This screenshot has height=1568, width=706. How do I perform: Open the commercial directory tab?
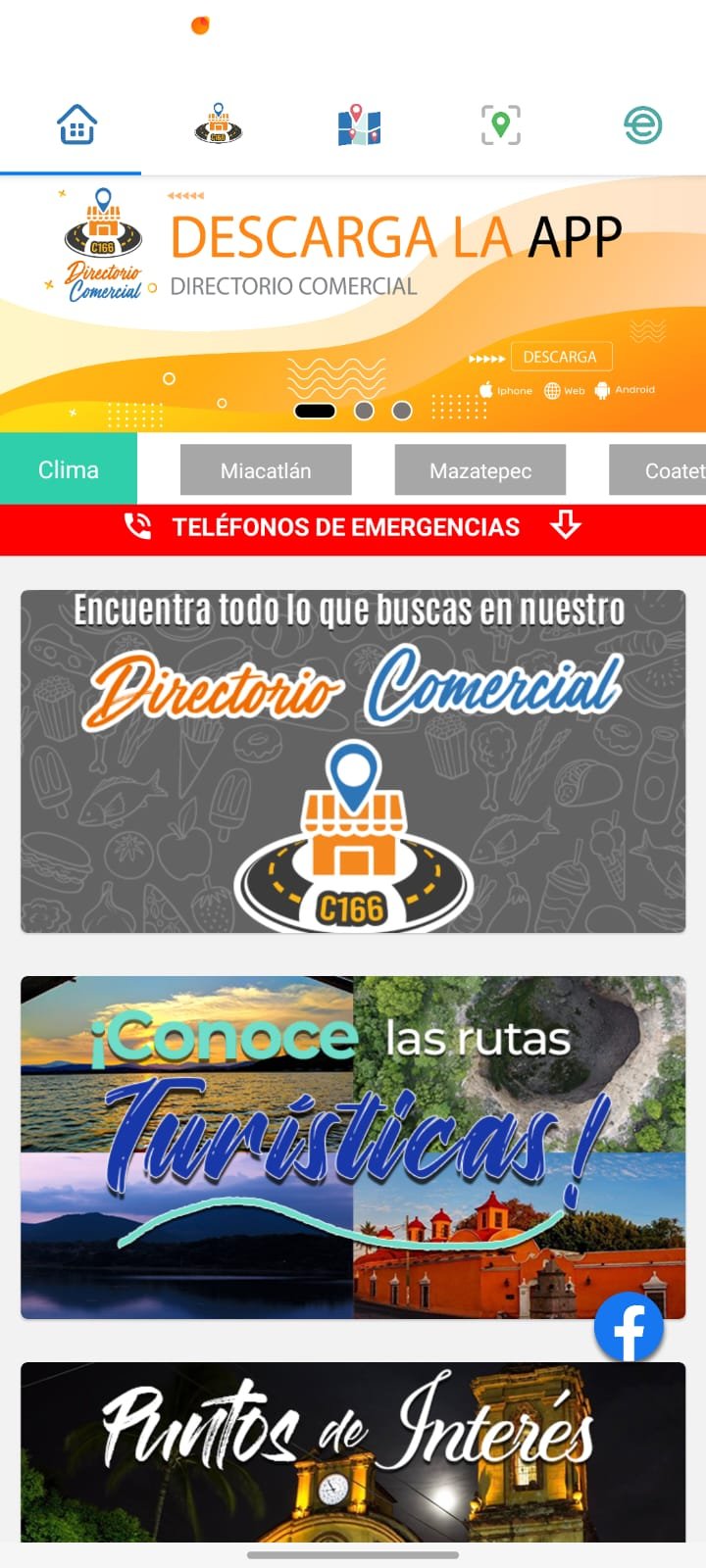[x=218, y=125]
